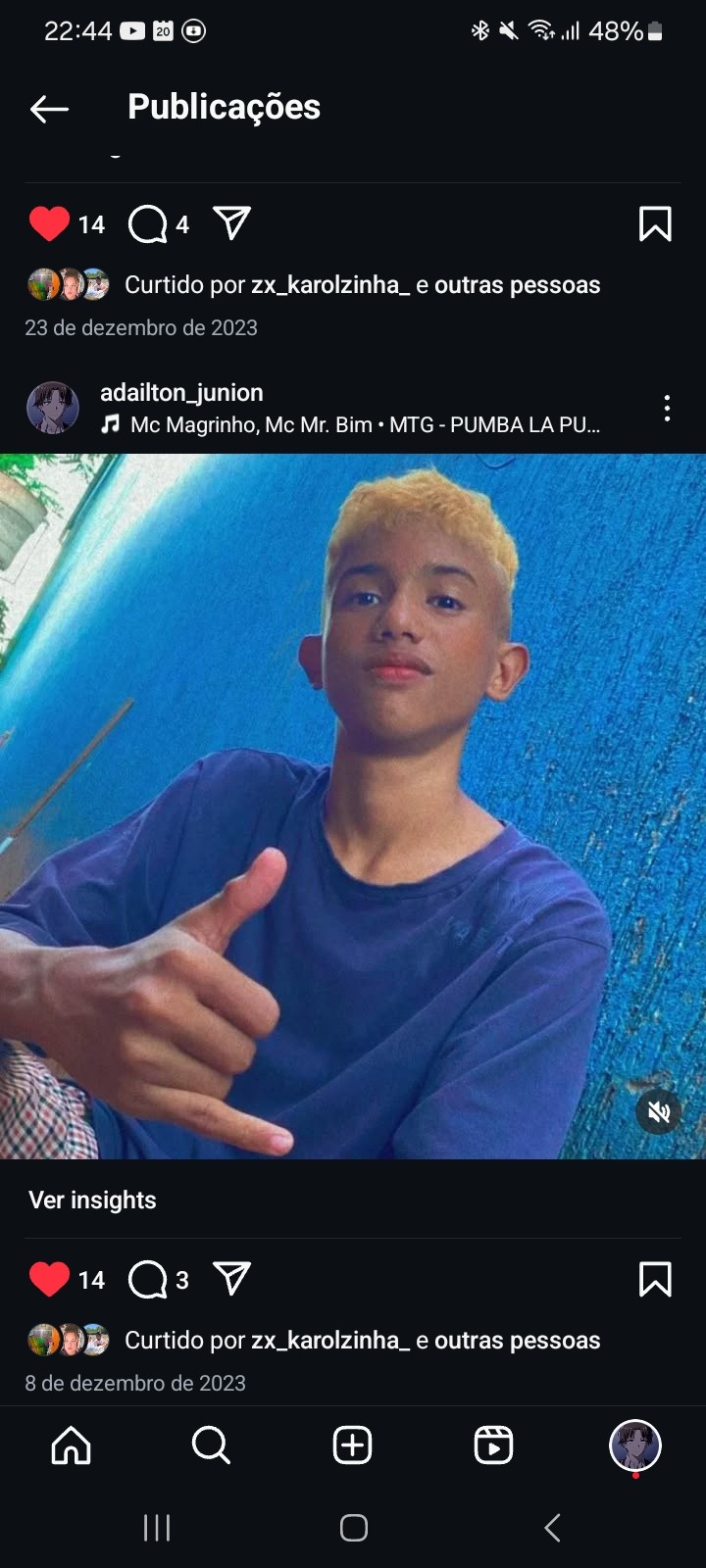Share the 8 de dezembro post
The width and height of the screenshot is (706, 1568).
[232, 1279]
